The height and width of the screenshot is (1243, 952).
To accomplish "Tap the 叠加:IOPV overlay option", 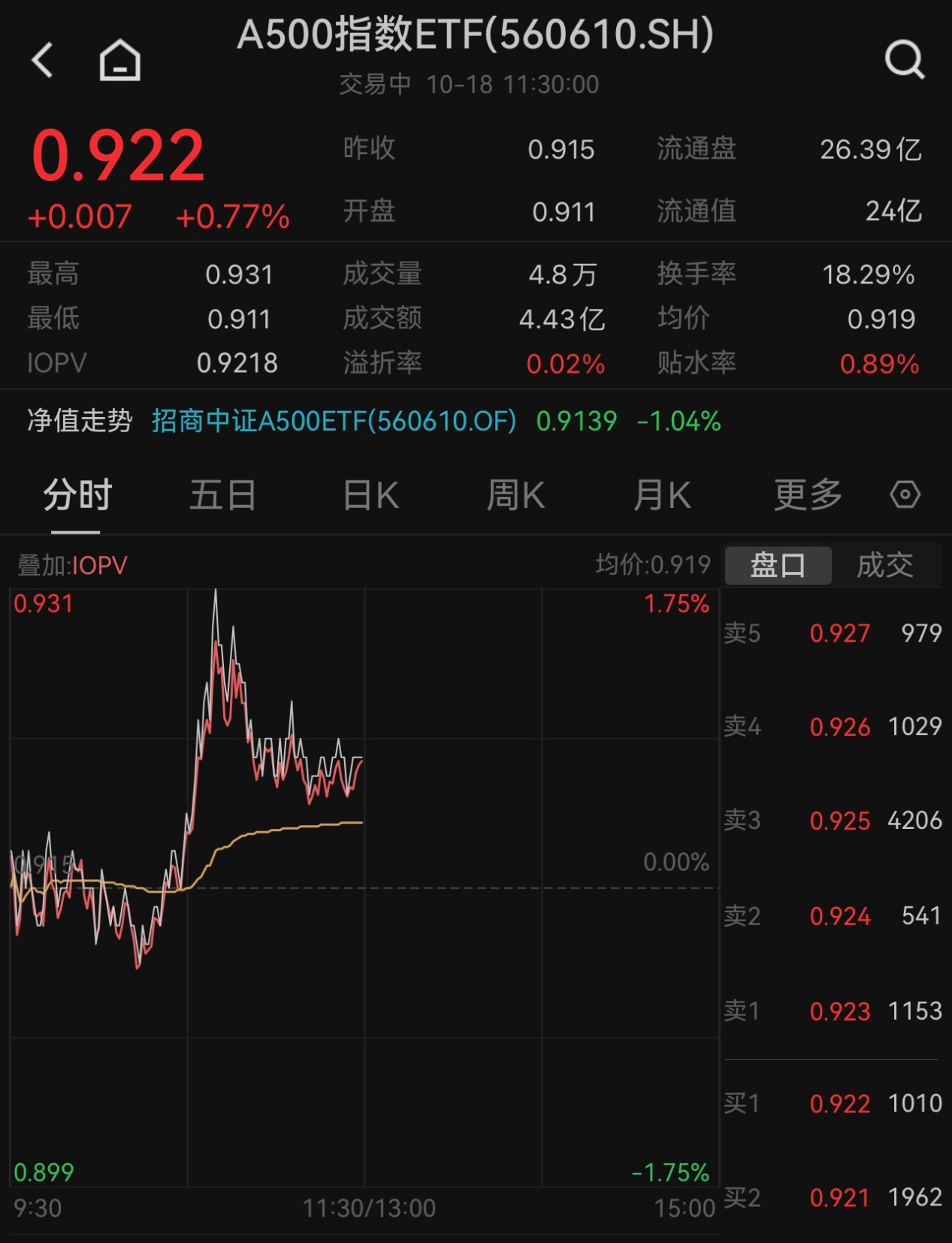I will [x=73, y=565].
